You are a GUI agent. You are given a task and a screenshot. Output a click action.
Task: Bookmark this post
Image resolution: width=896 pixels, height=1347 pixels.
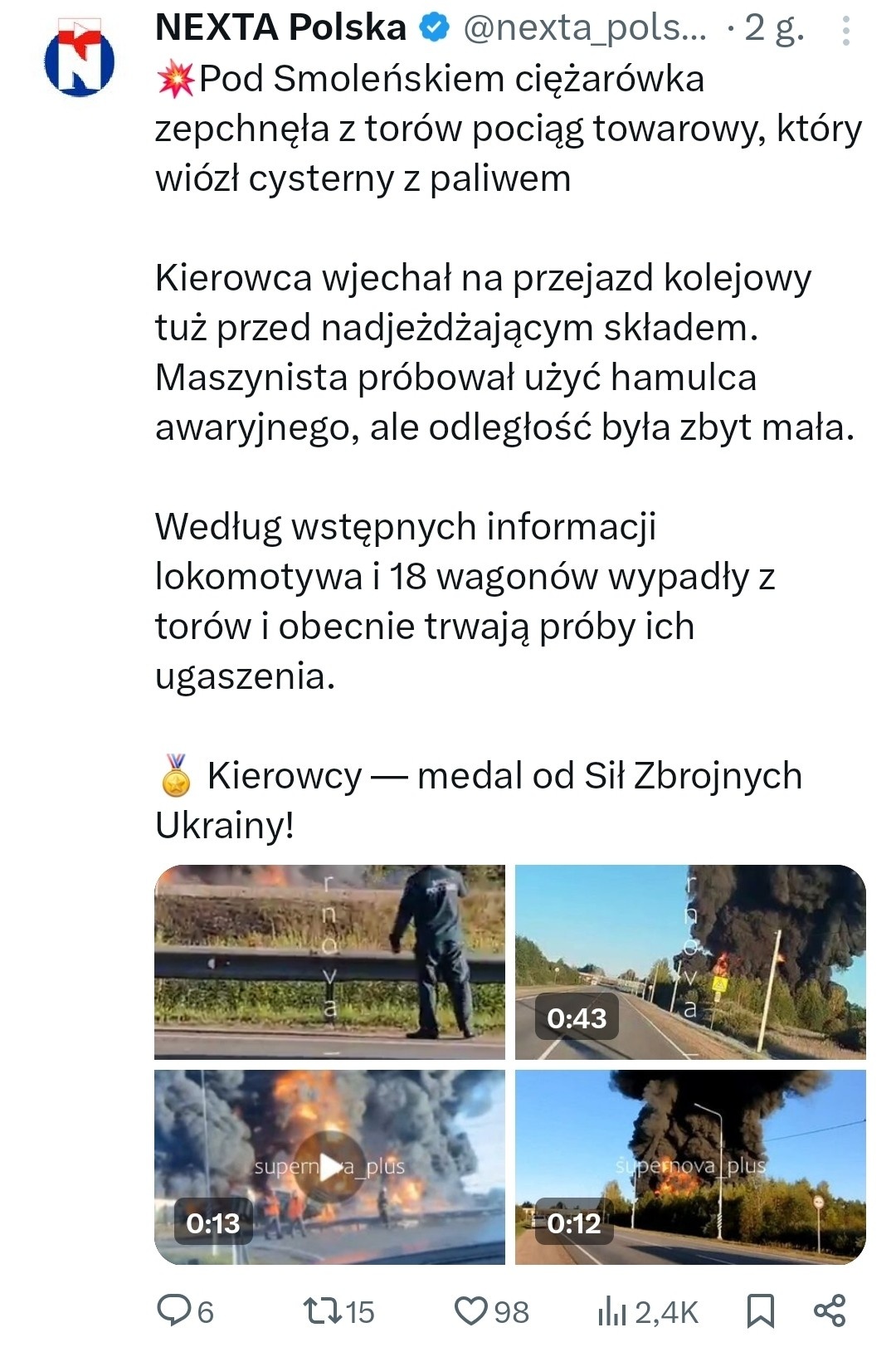click(x=760, y=1311)
